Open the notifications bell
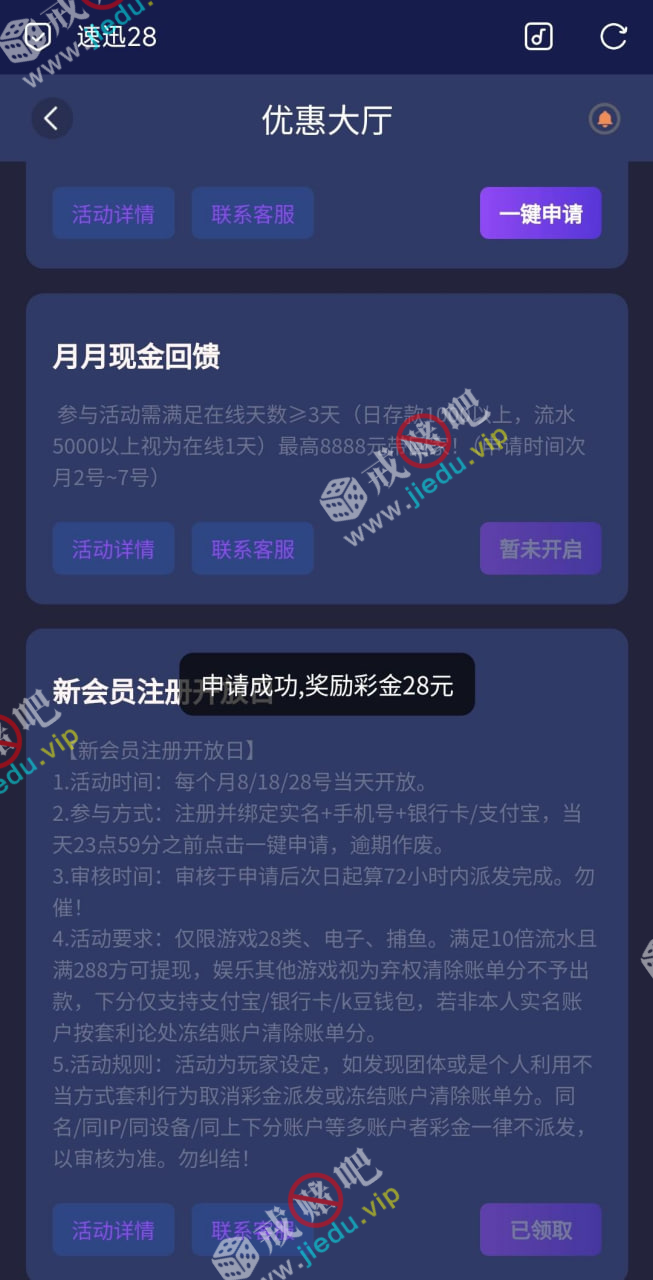The image size is (653, 1280). (604, 119)
